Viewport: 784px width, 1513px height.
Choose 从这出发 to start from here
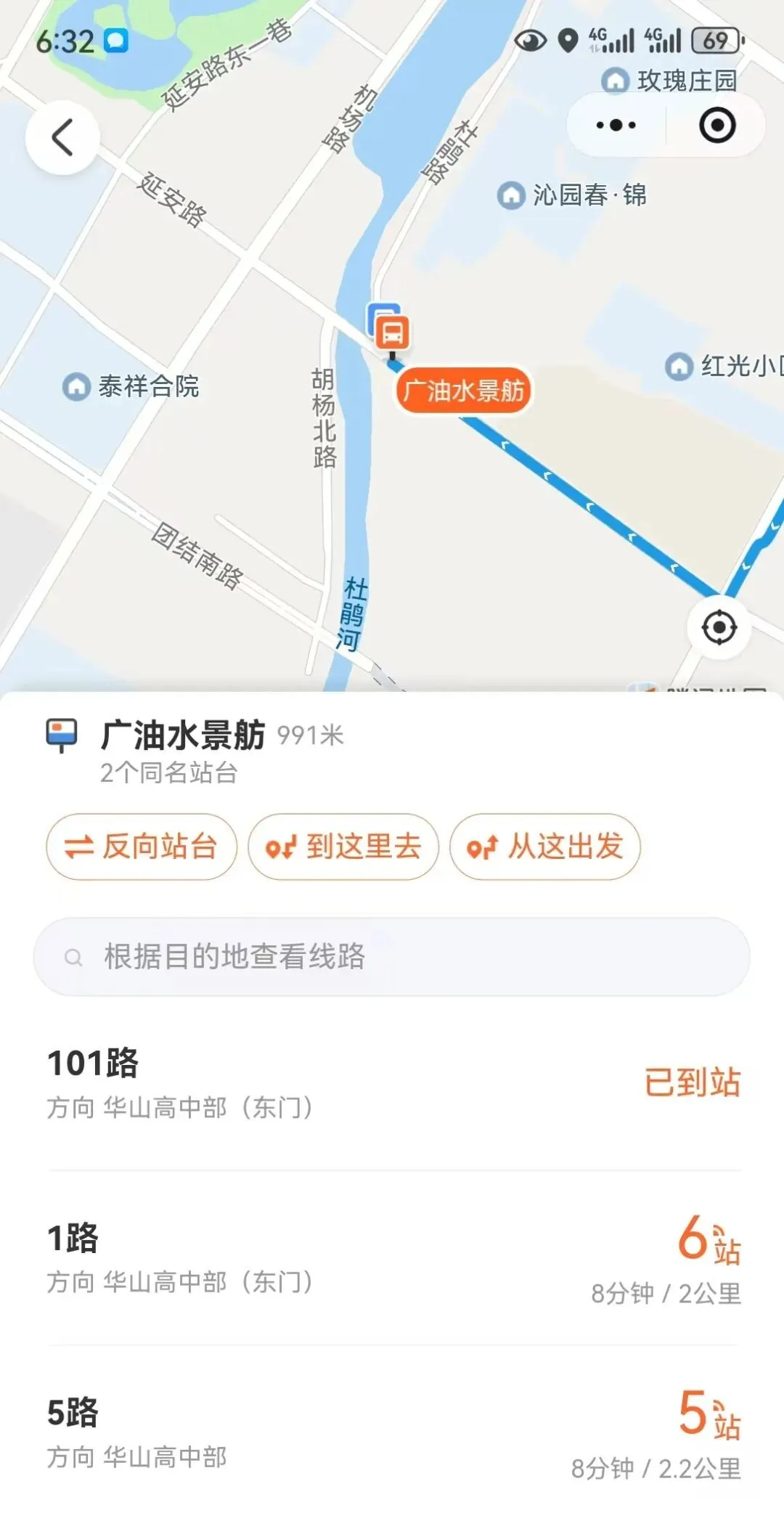pyautogui.click(x=545, y=847)
